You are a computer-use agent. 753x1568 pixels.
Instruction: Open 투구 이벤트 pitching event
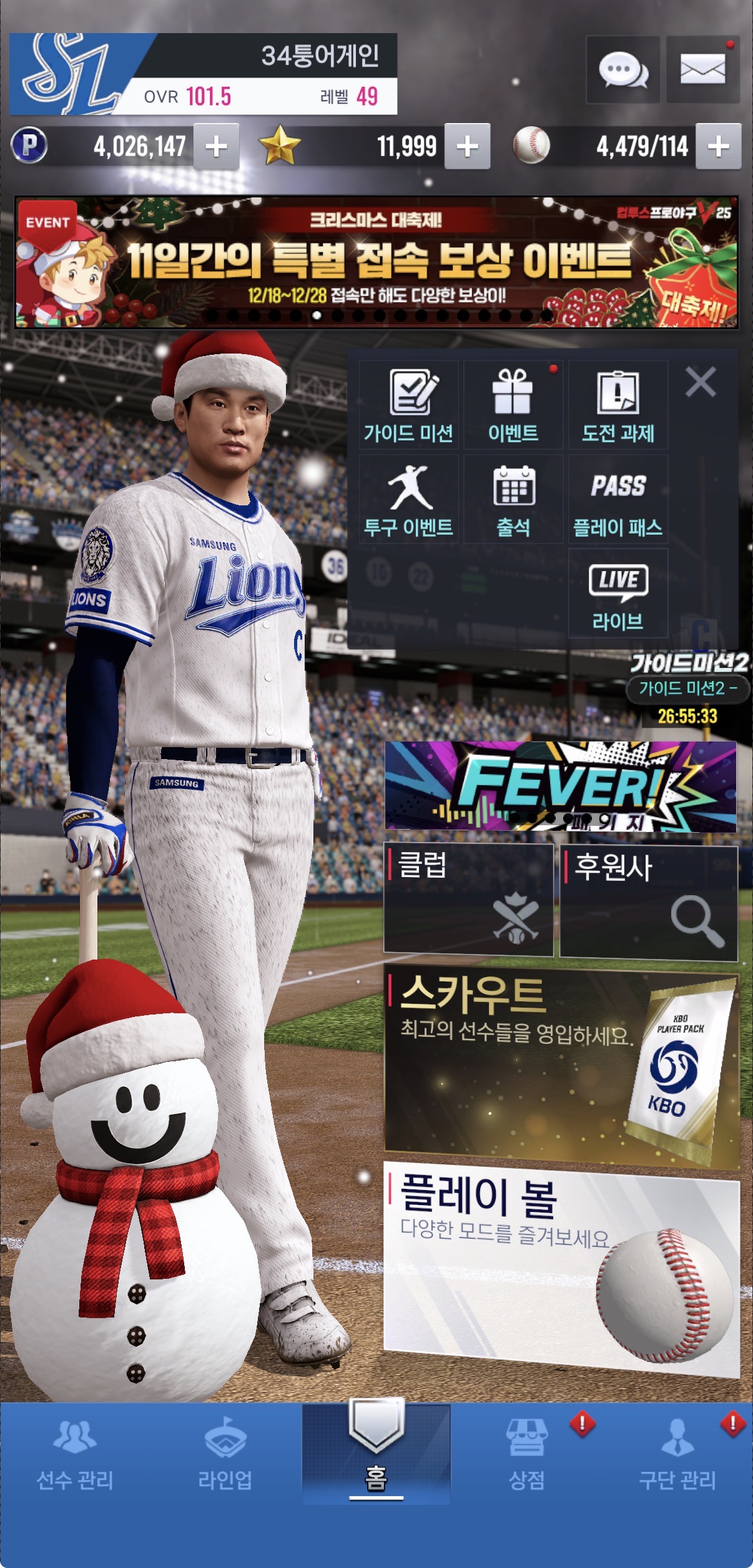[x=409, y=499]
